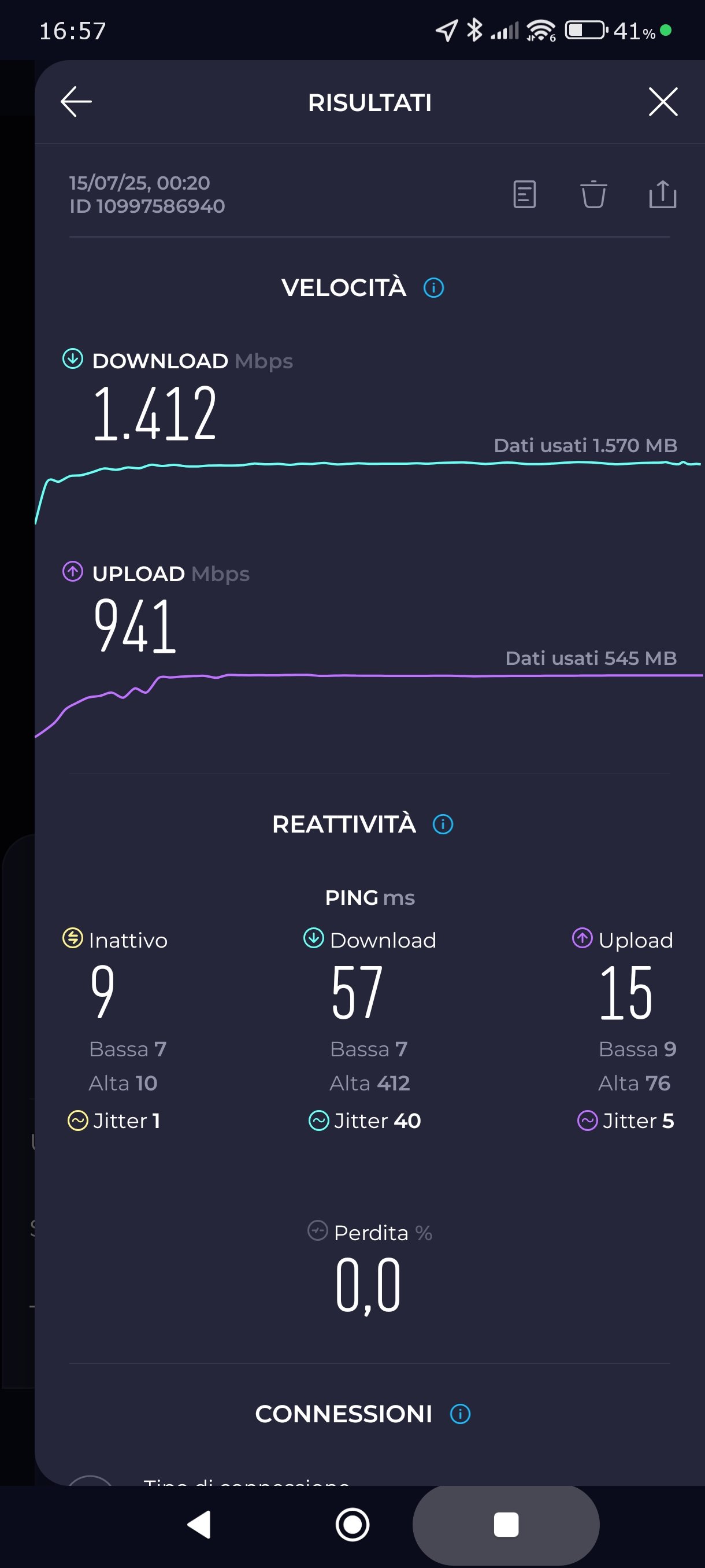Tap the system back navigation button
Viewport: 705px width, 1568px height.
pos(199,1525)
